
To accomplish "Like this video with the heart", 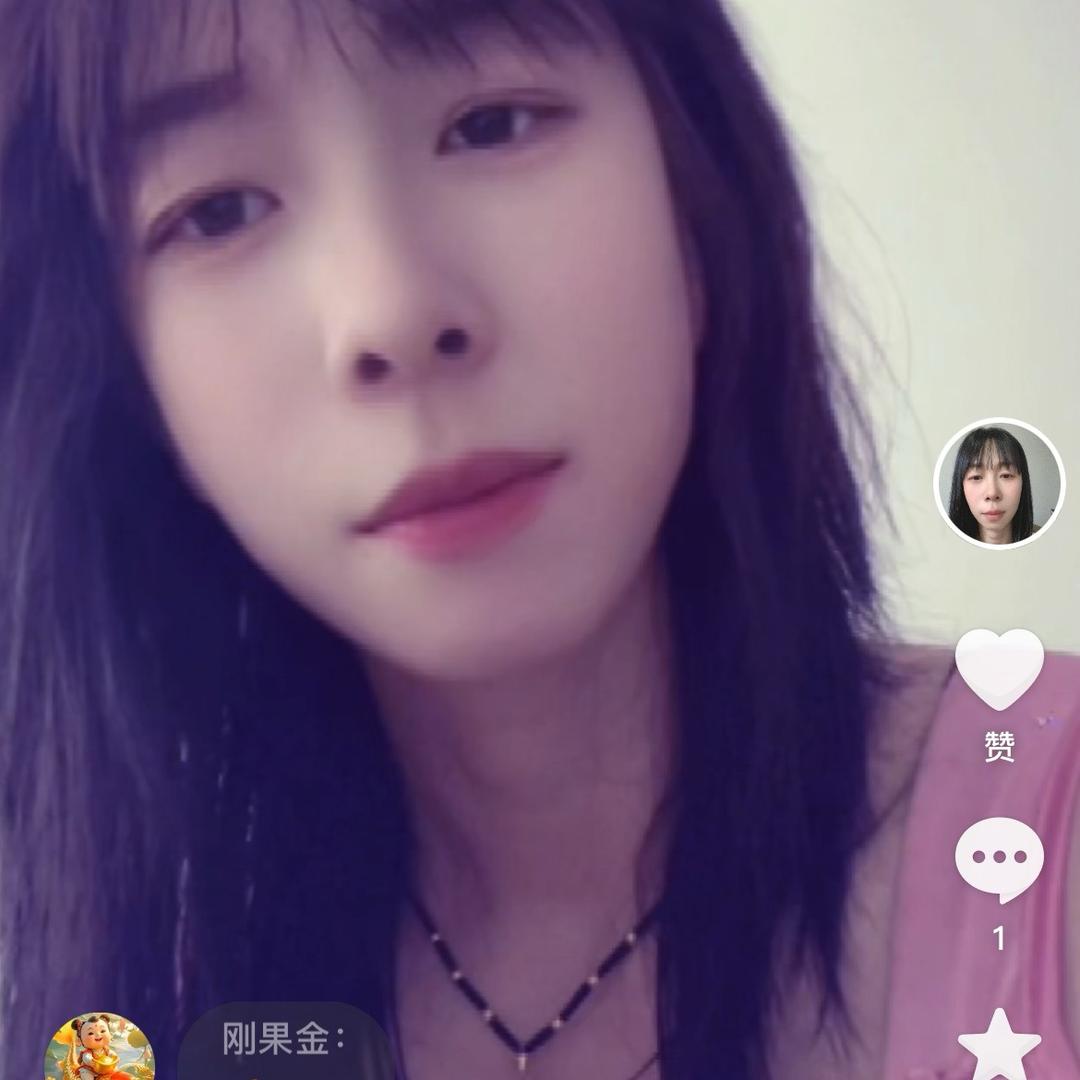I will tap(999, 668).
